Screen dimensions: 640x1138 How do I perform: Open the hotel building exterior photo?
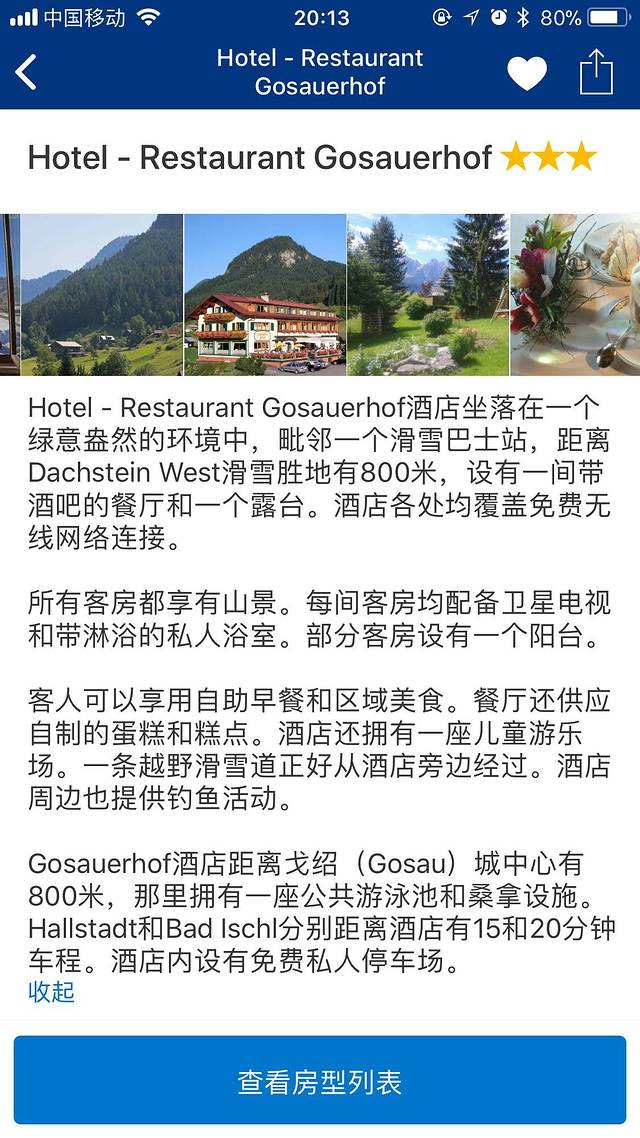[265, 295]
